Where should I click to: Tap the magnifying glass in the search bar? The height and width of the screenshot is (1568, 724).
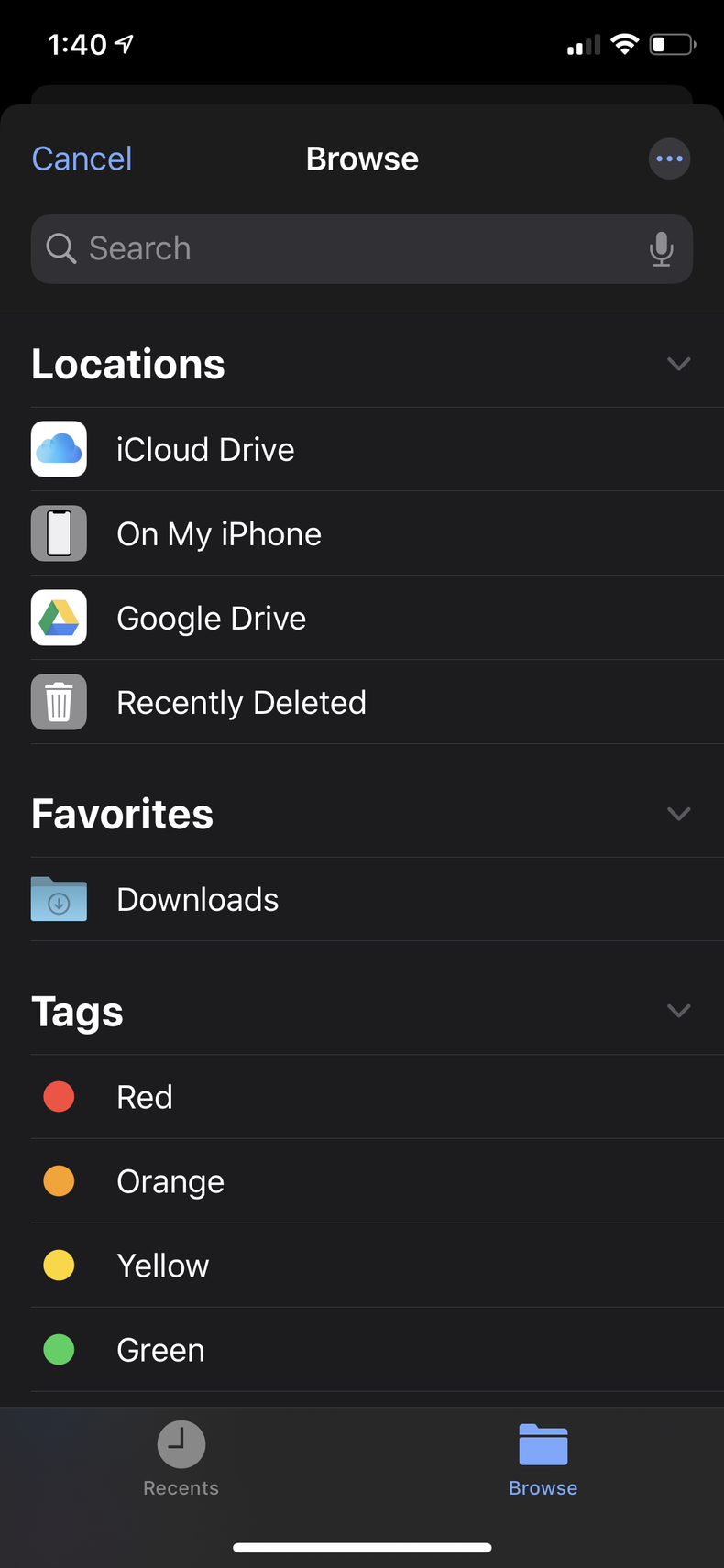click(60, 248)
